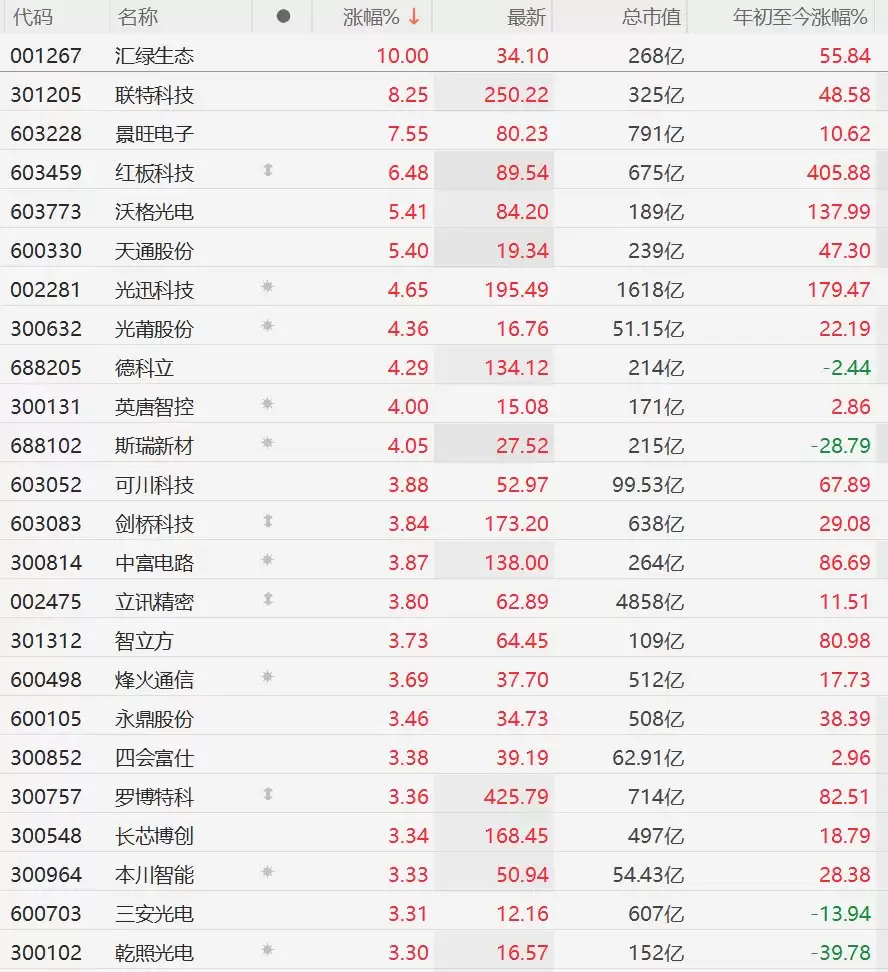View 沃格光电 stock details
888x972 pixels.
pyautogui.click(x=444, y=211)
